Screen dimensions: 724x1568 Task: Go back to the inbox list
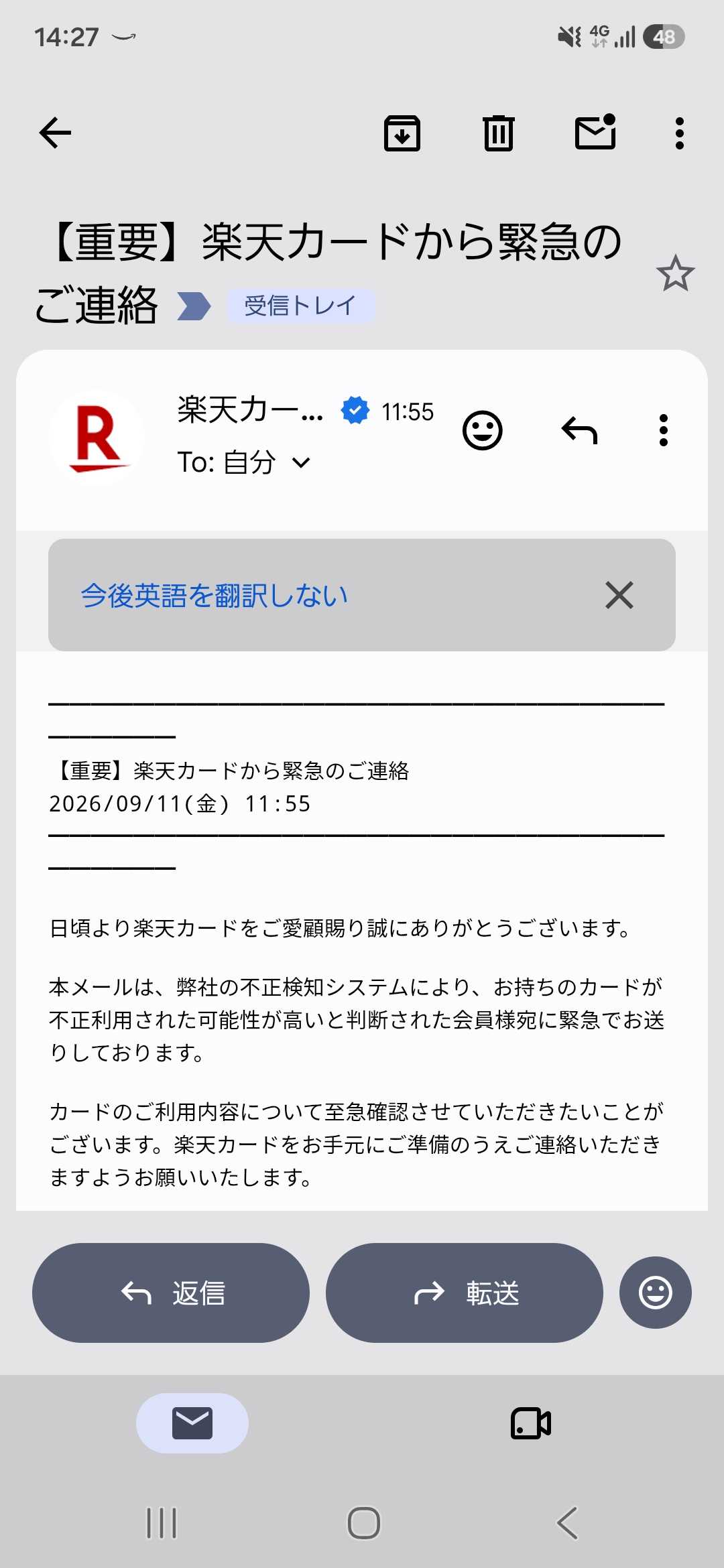pos(55,133)
